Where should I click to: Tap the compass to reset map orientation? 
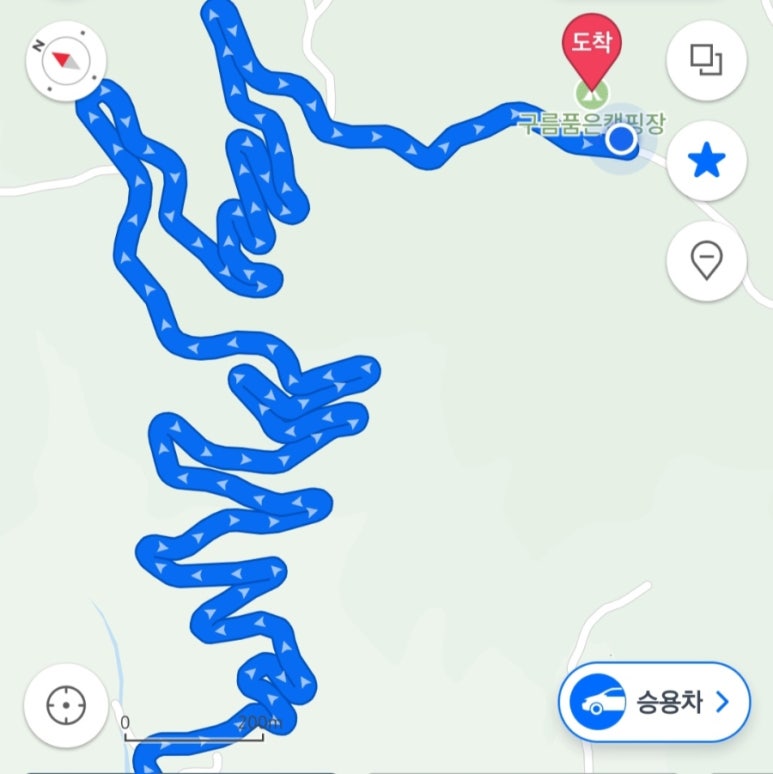click(x=66, y=59)
